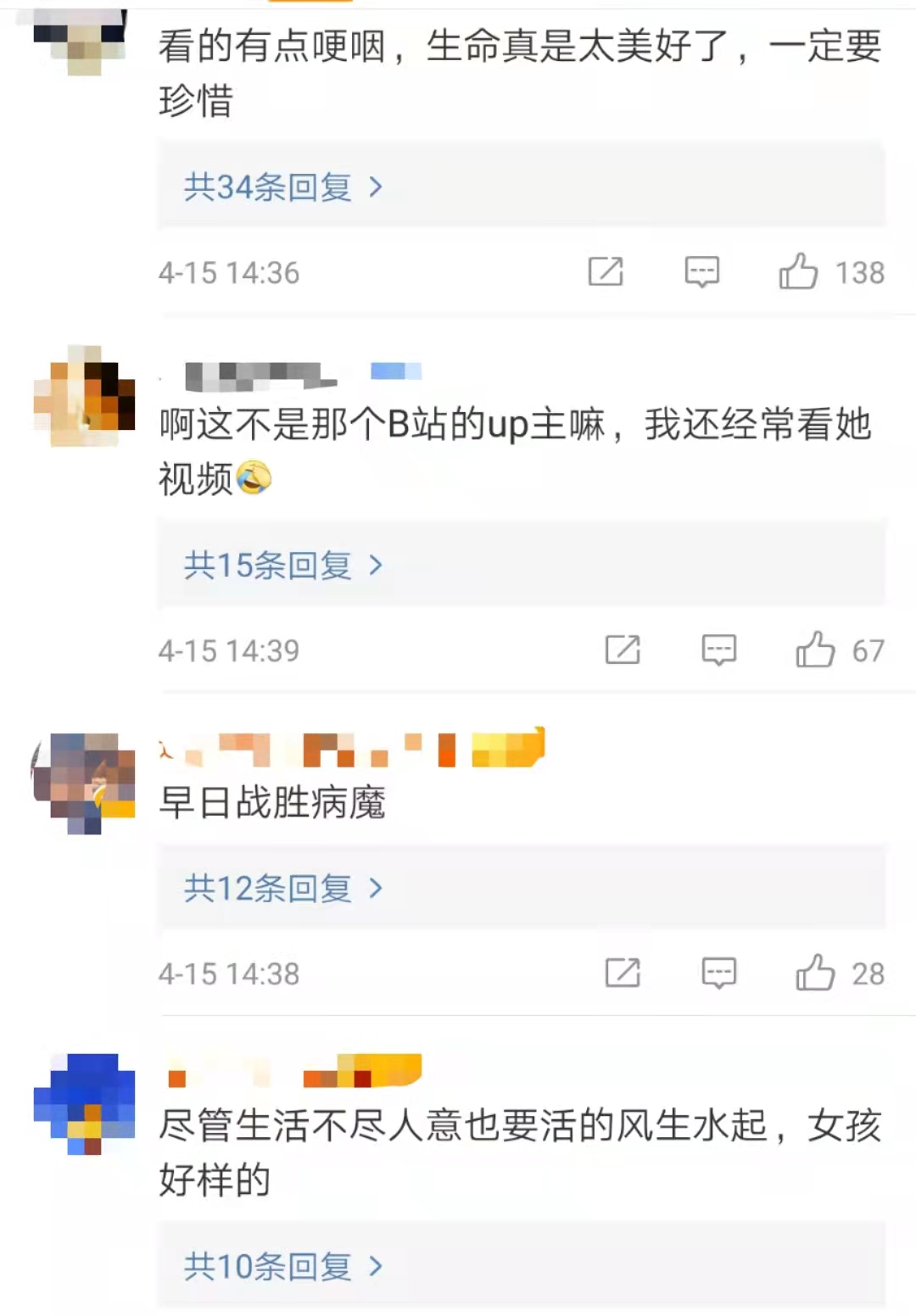The height and width of the screenshot is (1316, 916).
Task: Like the comment with 138 likes
Action: (x=798, y=272)
